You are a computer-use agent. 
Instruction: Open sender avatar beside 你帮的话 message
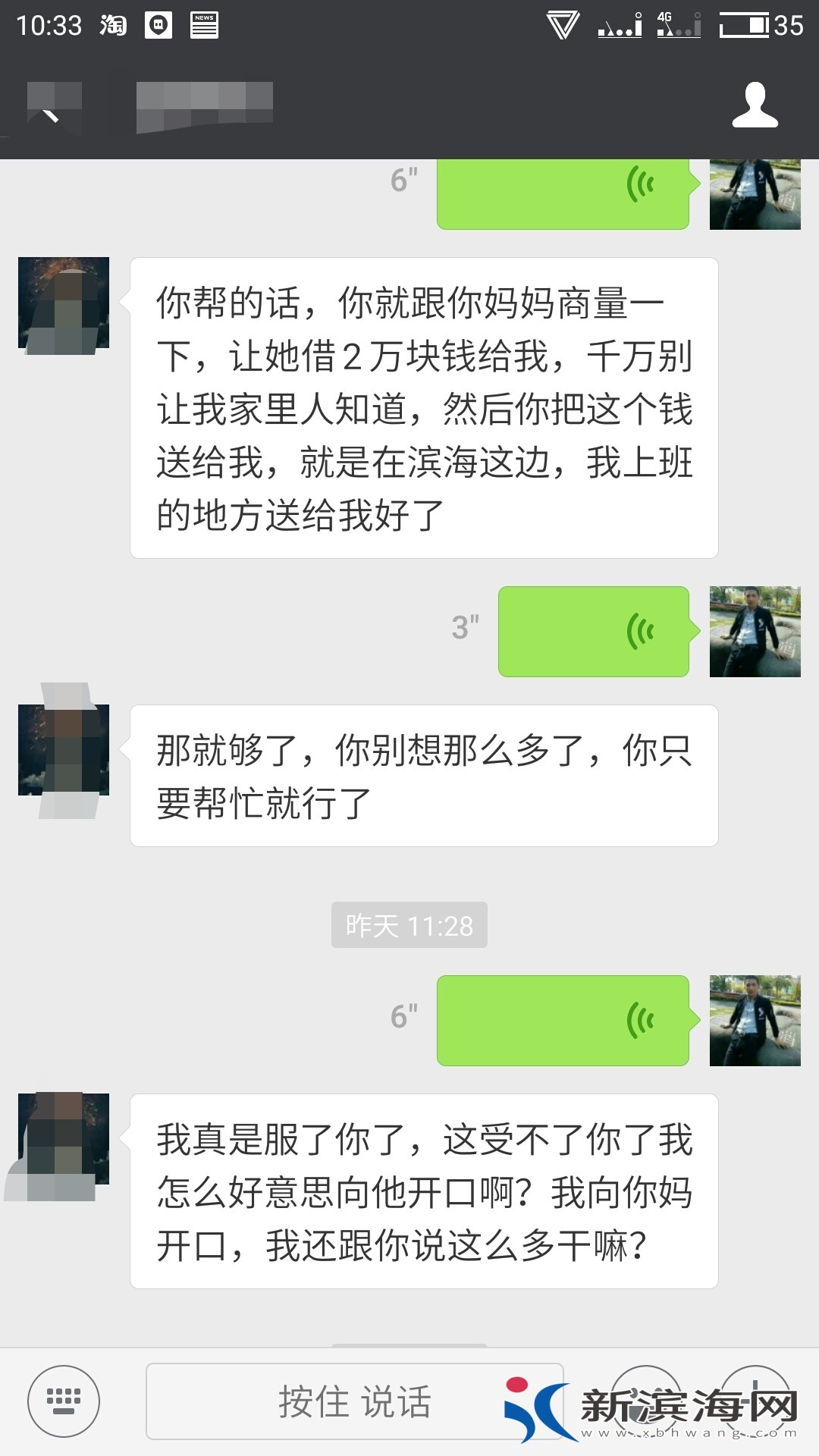[x=64, y=303]
